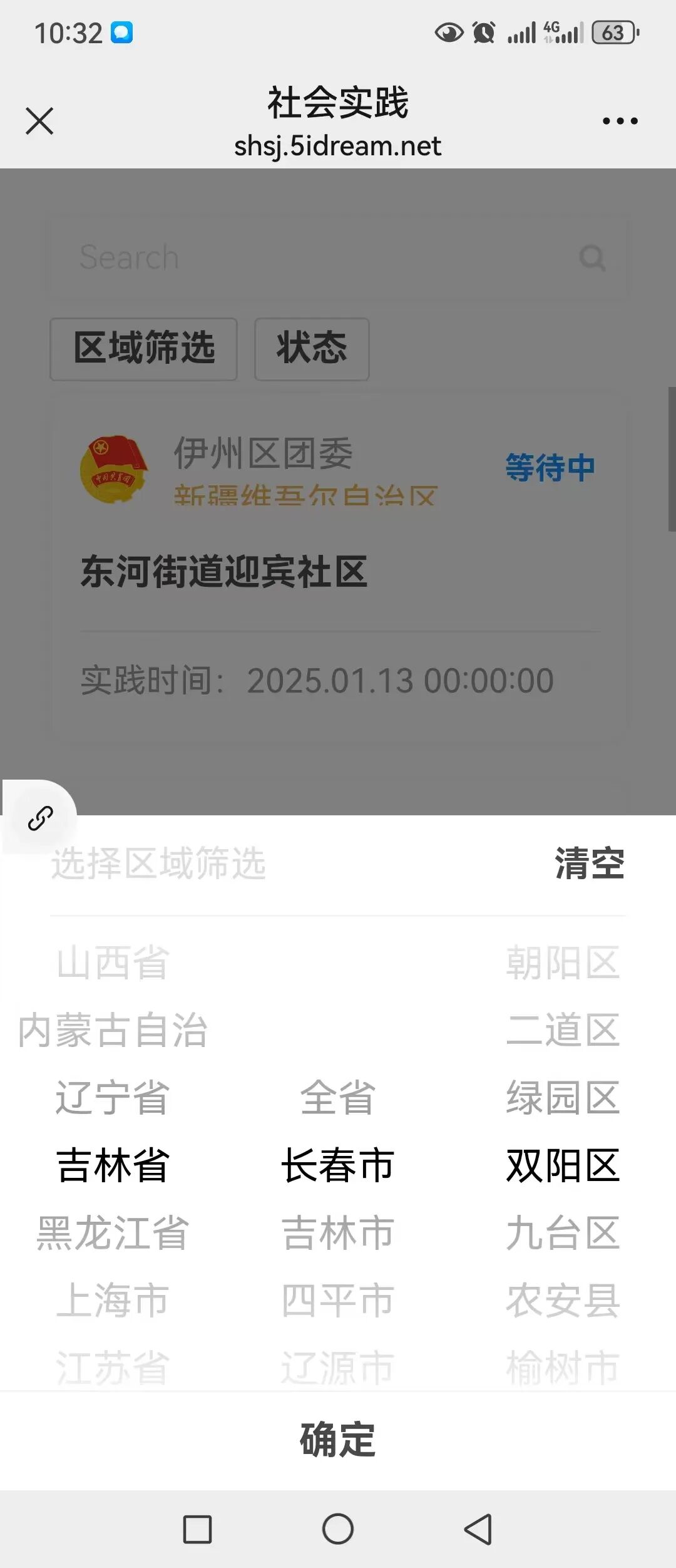The height and width of the screenshot is (1568, 676).
Task: Select 全省 in the city column
Action: [338, 1098]
